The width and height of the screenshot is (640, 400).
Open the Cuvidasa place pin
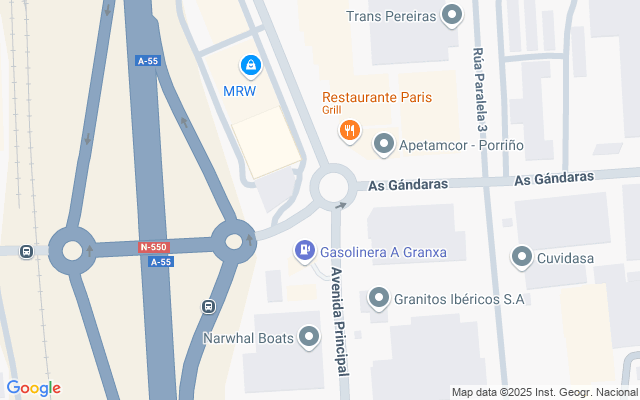coord(521,258)
